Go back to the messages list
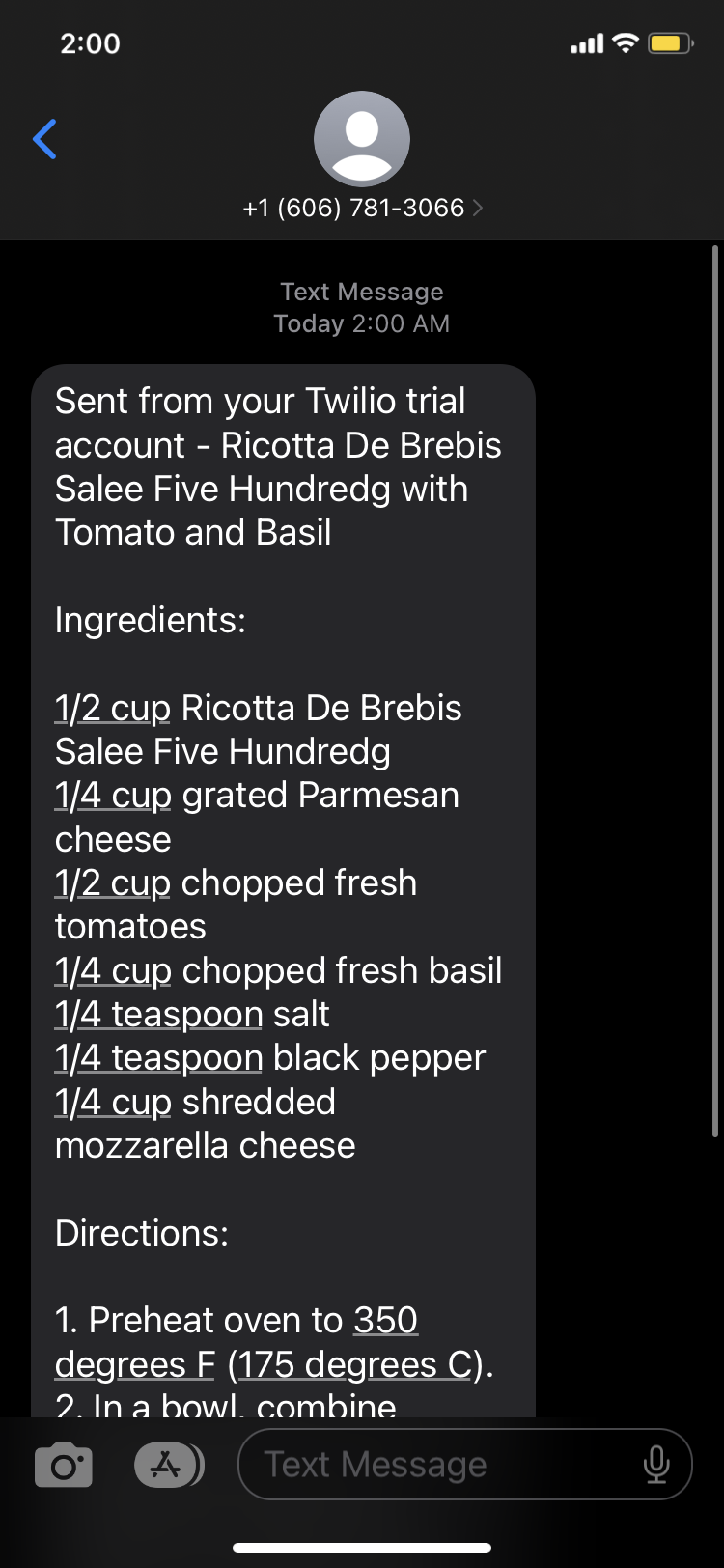The image size is (724, 1568). tap(45, 139)
